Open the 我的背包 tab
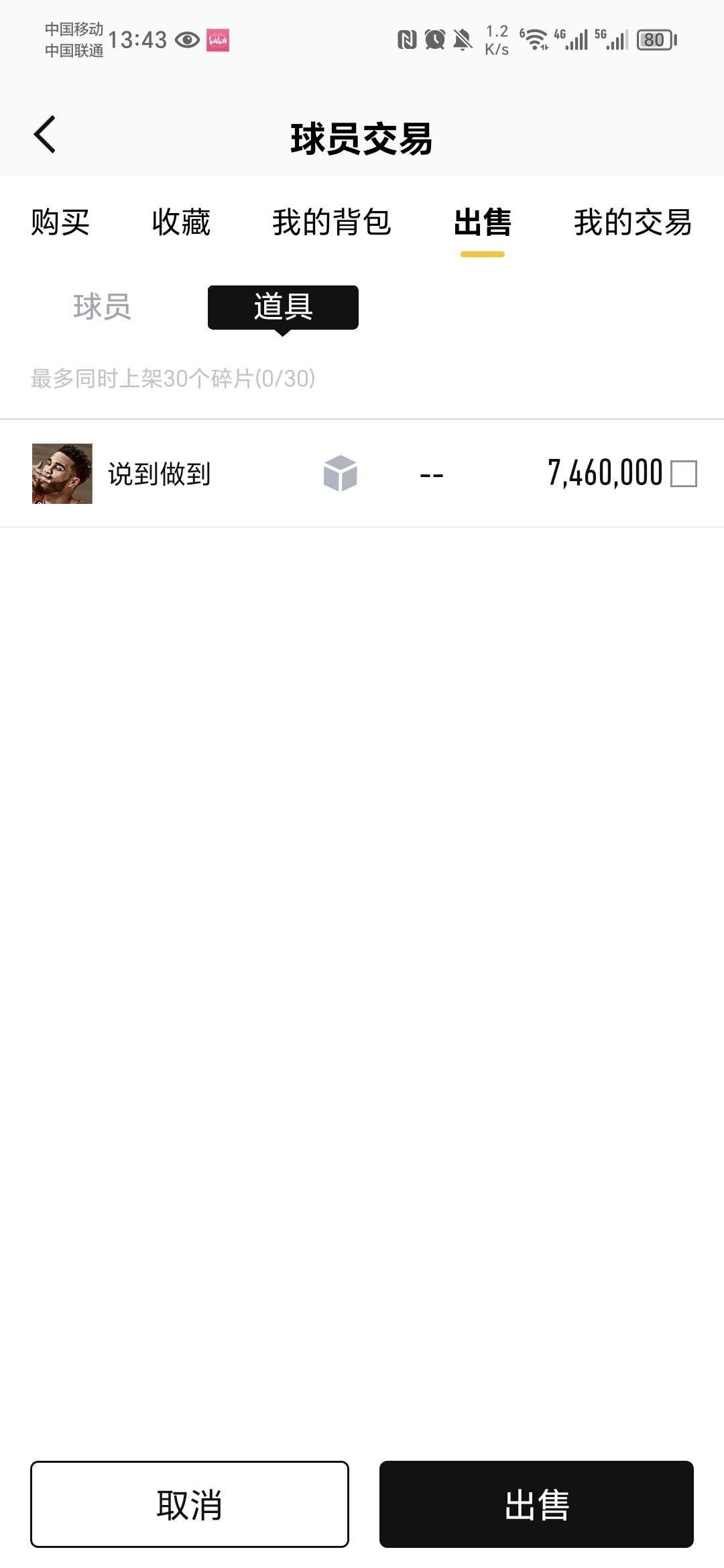Viewport: 724px width, 1568px height. [x=331, y=222]
